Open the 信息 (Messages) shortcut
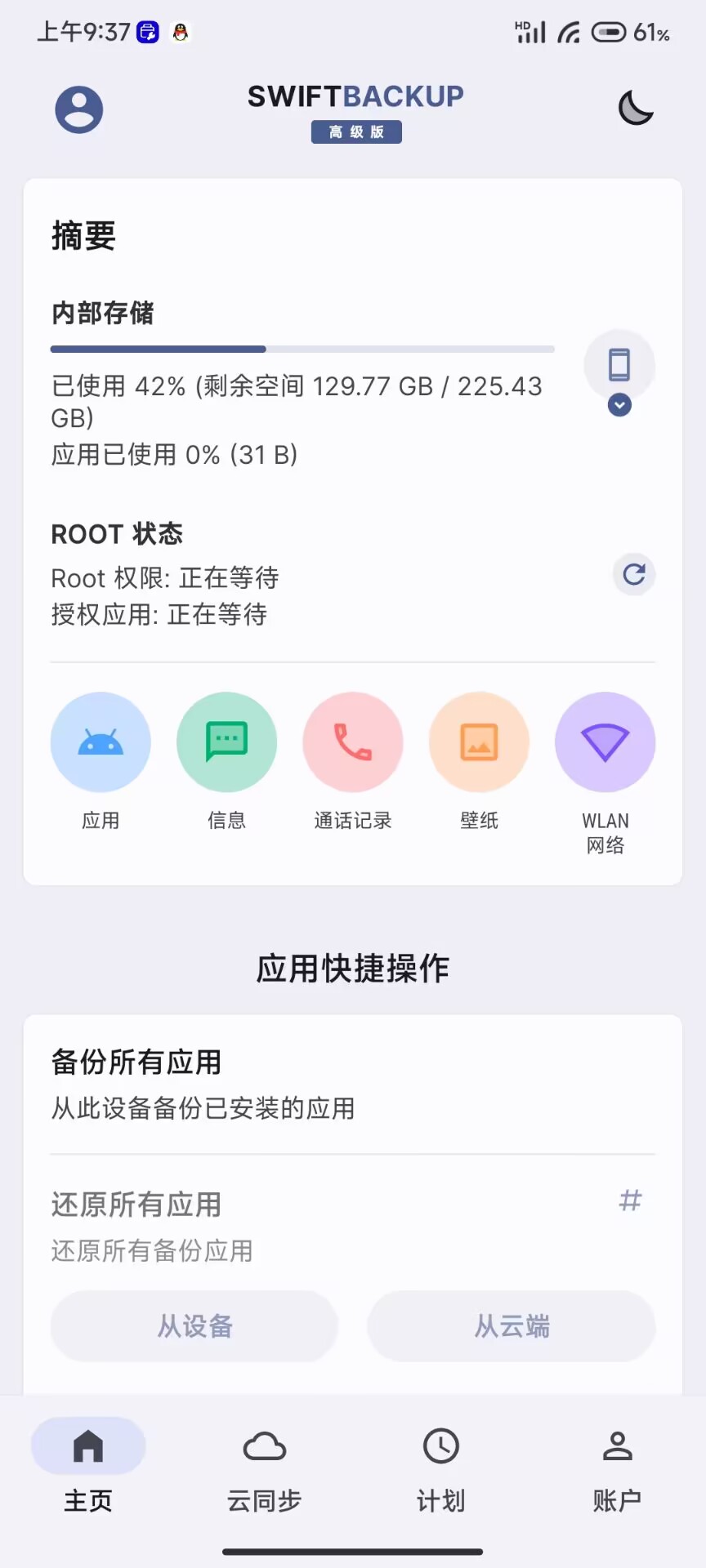Screen dimensions: 706x1568 [x=226, y=742]
